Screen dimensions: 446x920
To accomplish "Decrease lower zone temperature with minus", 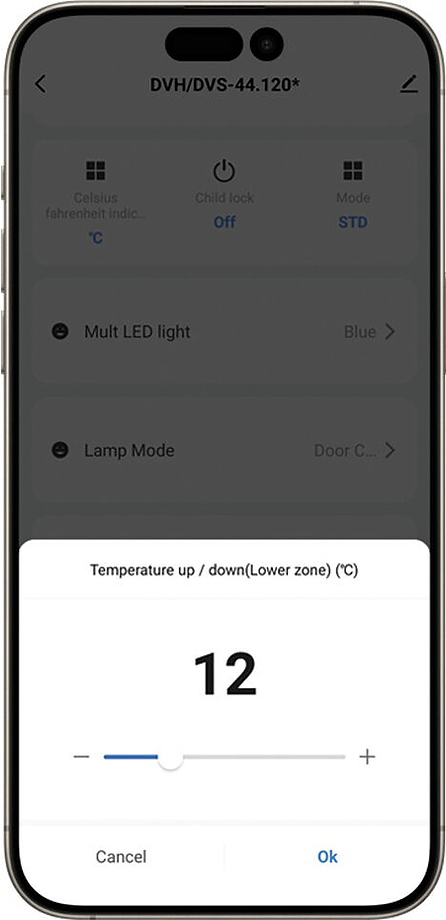I will pos(81,757).
